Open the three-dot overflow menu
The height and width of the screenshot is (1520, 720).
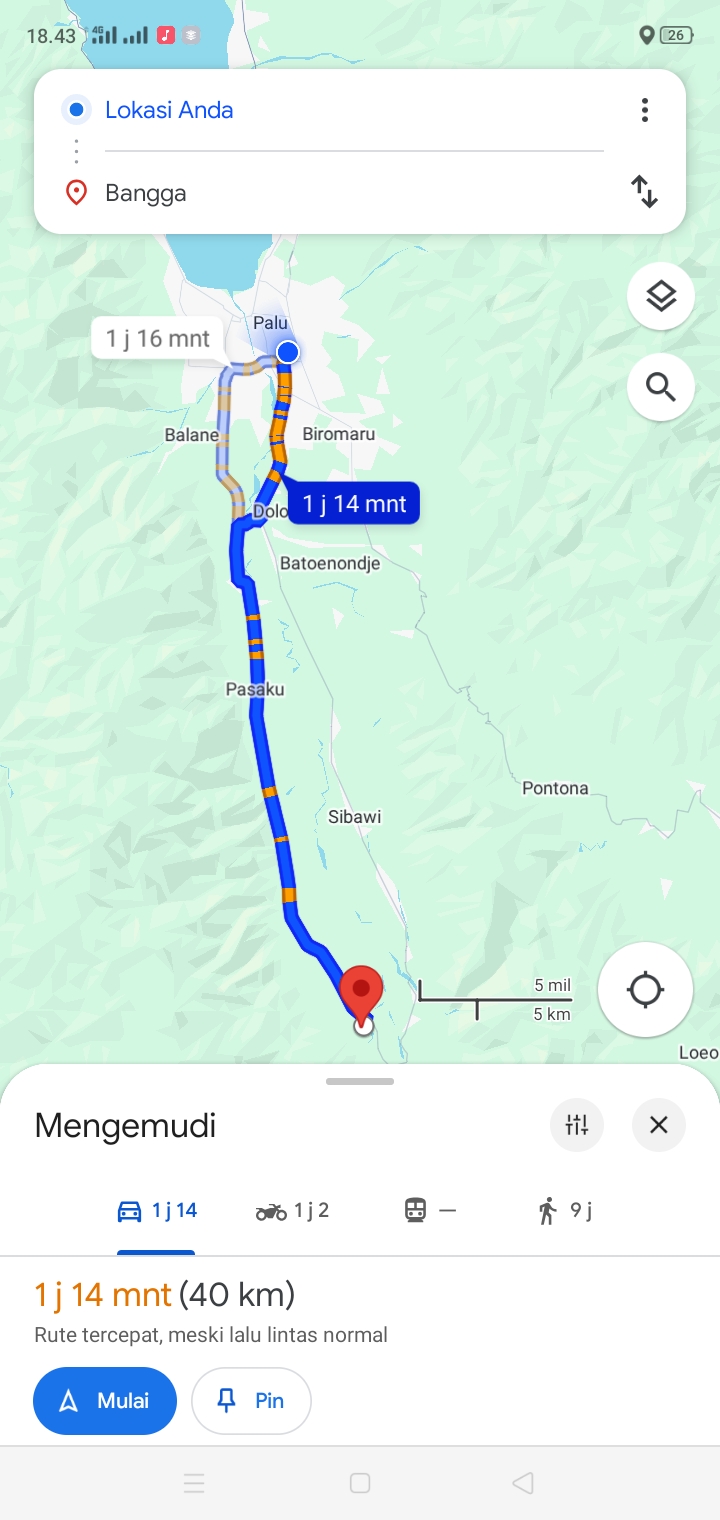645,110
